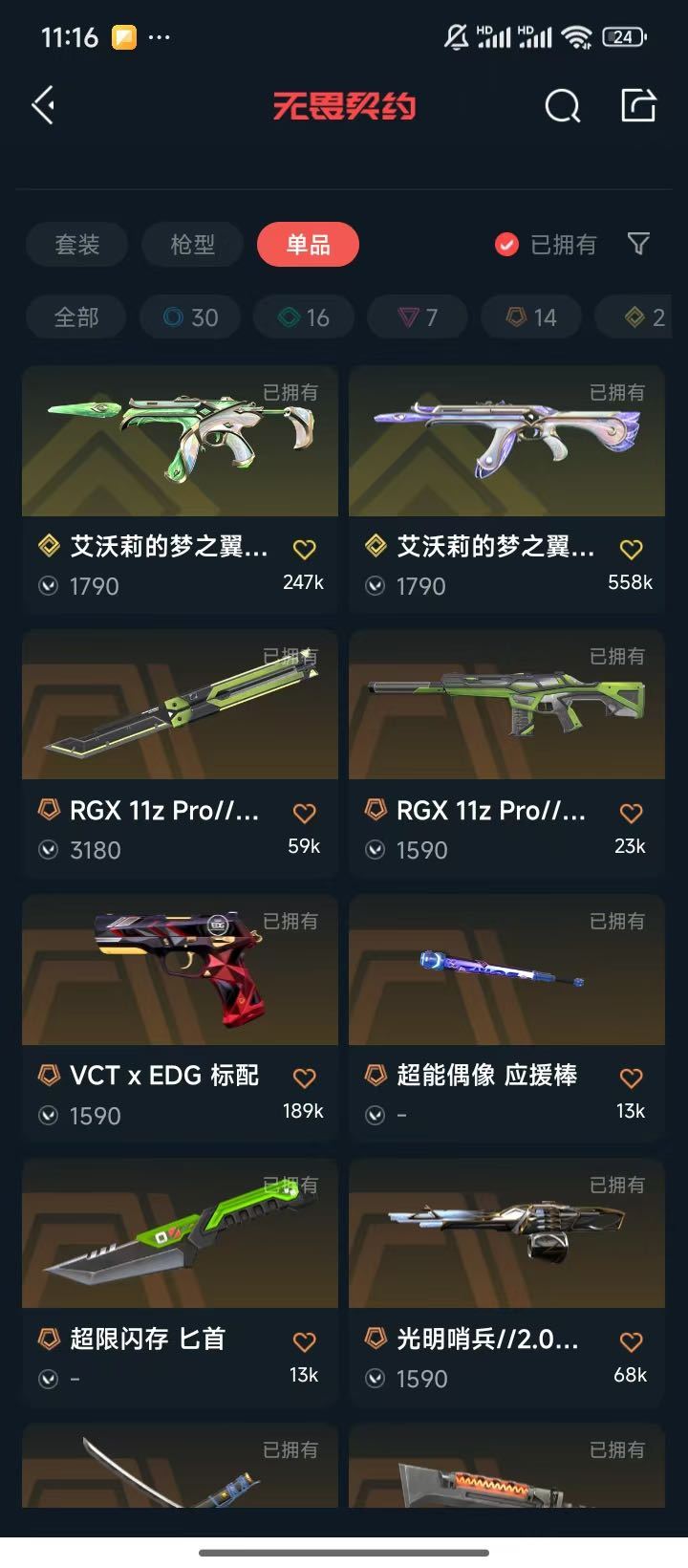The width and height of the screenshot is (688, 1568).
Task: Filter by the tier chip showing 14
Action: click(x=530, y=317)
